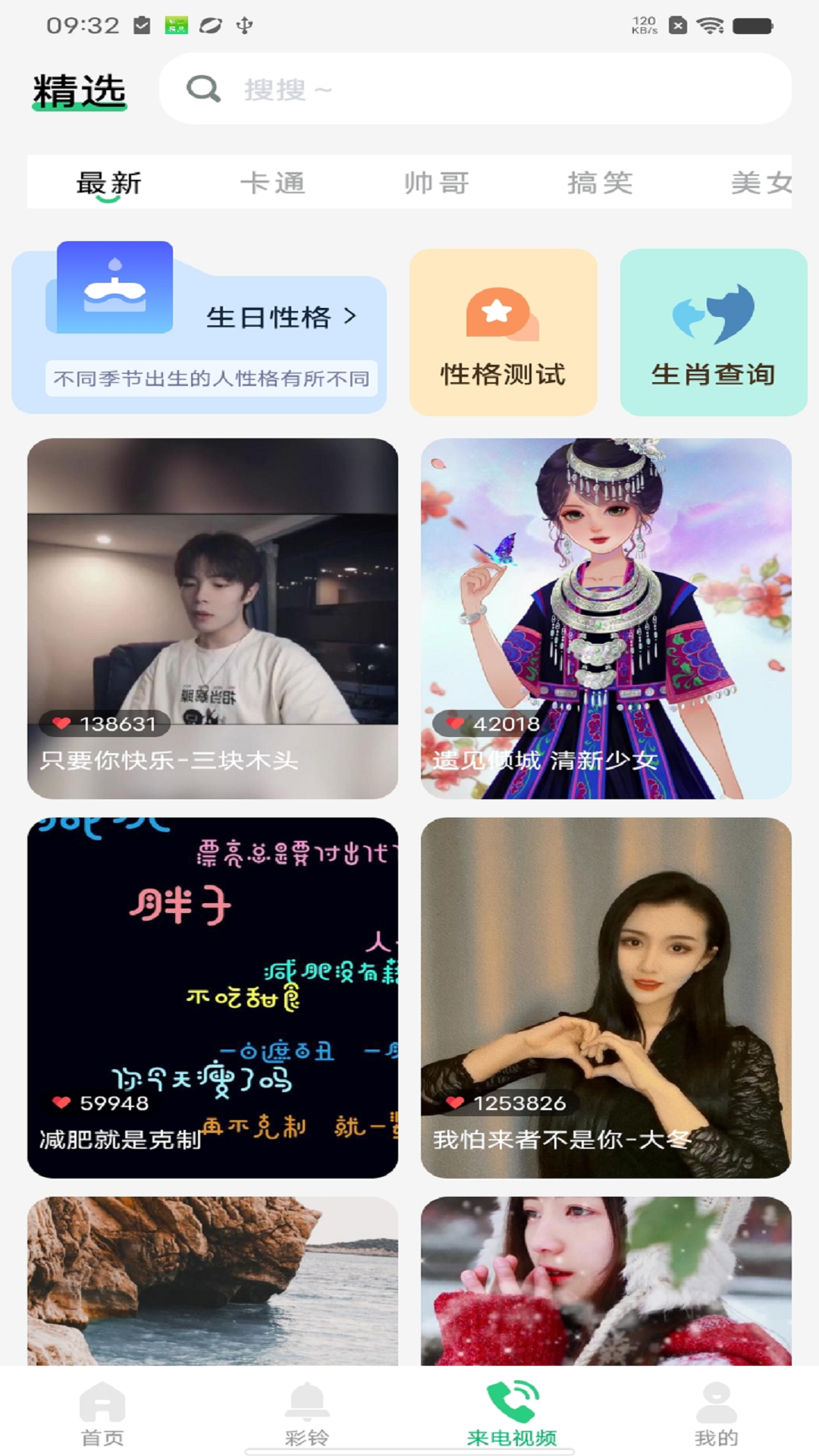The width and height of the screenshot is (819, 1456).
Task: Select the 美女 category tab
Action: [761, 183]
